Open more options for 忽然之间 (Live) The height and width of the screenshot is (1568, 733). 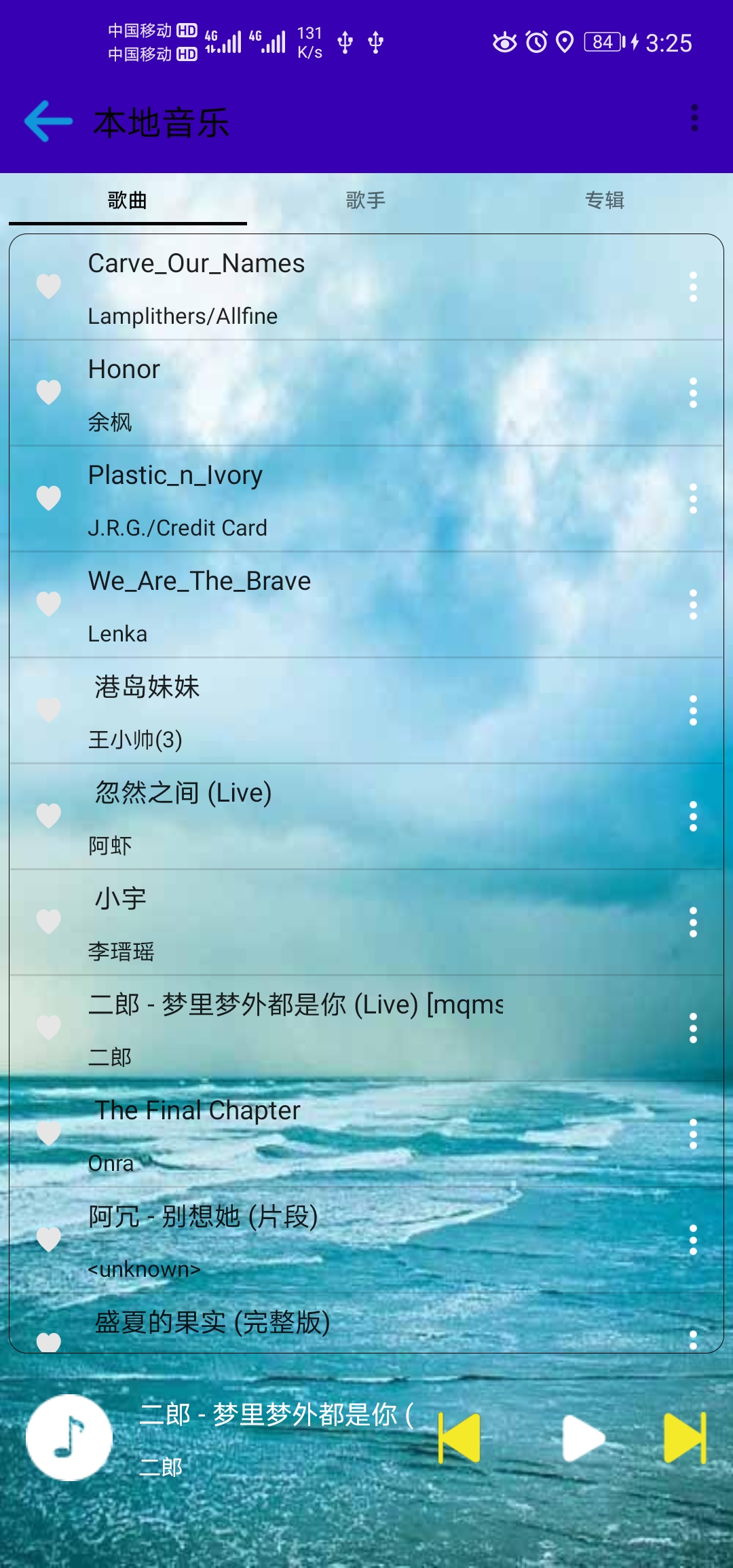point(692,817)
